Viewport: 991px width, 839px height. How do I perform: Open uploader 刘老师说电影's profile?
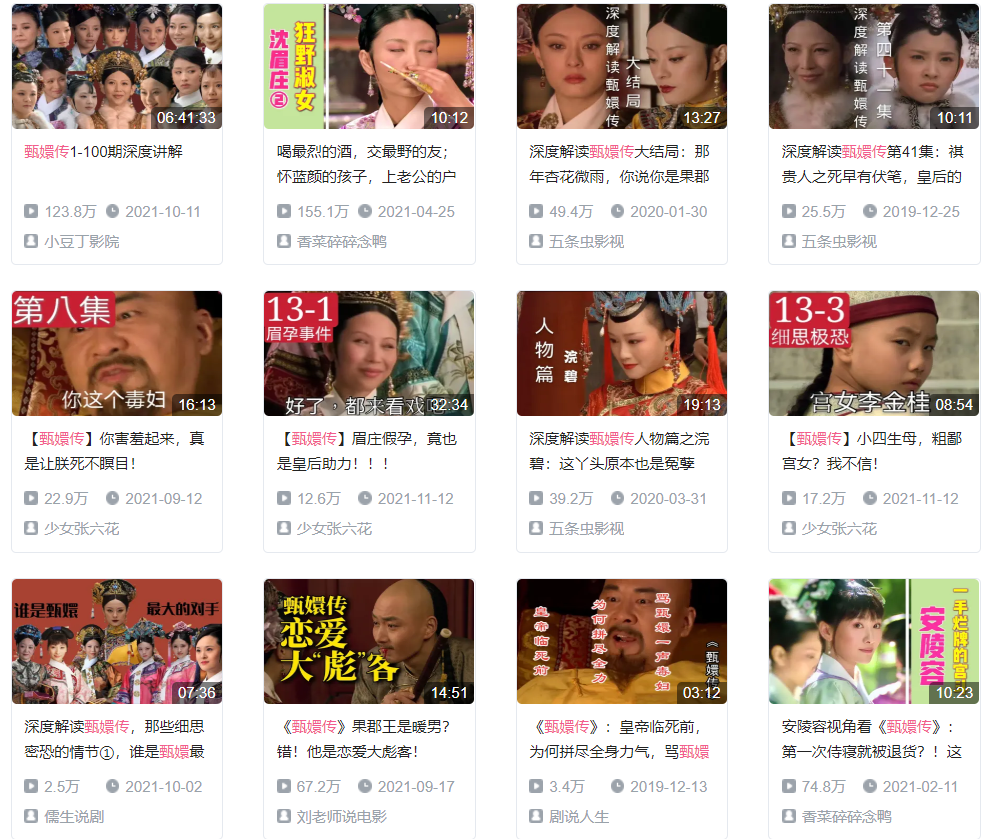[341, 816]
